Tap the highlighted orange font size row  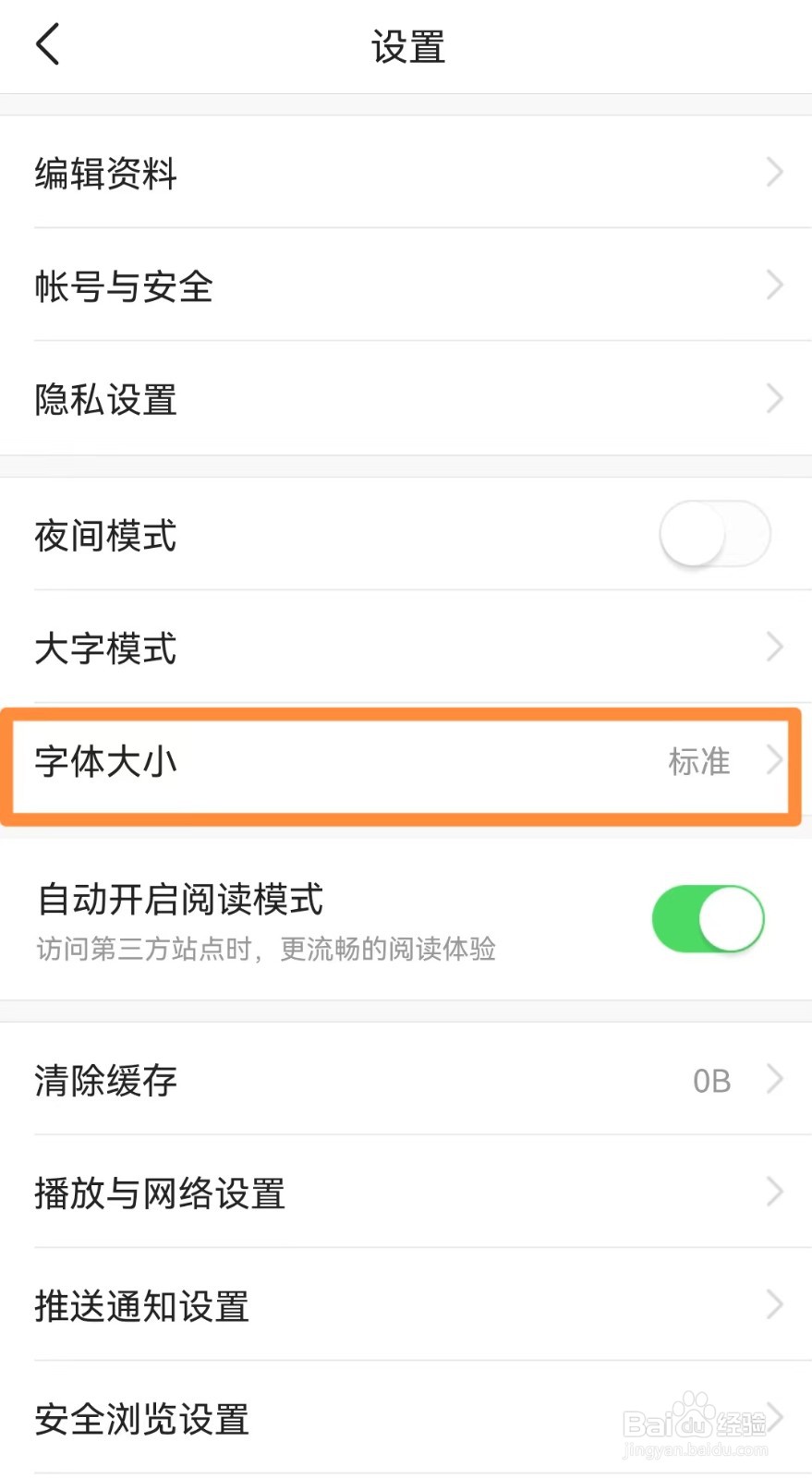(x=406, y=761)
